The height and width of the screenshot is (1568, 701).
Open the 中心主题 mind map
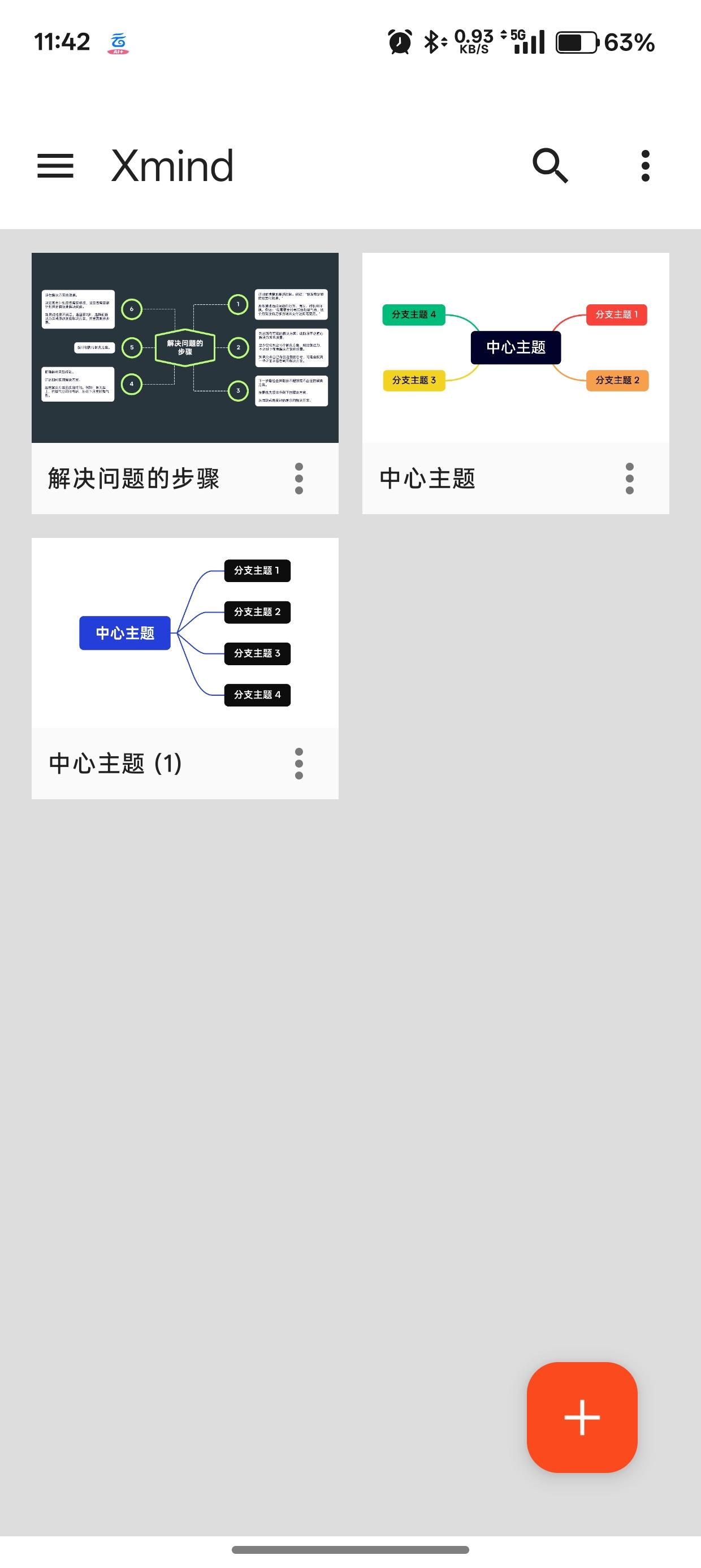point(516,347)
